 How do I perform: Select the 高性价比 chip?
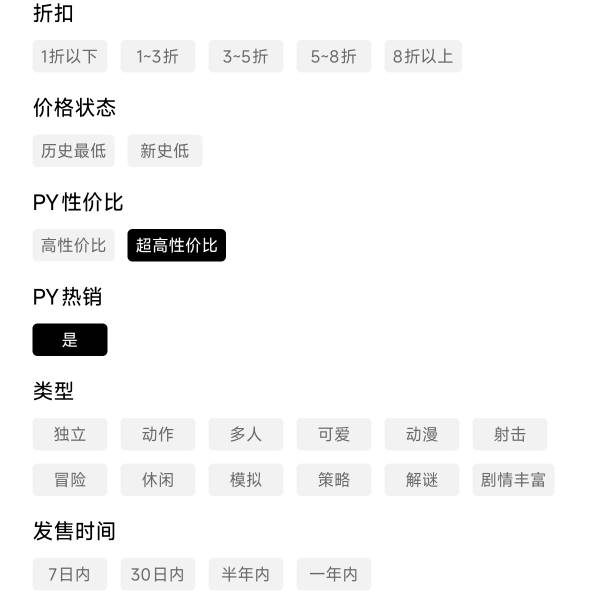(x=74, y=245)
